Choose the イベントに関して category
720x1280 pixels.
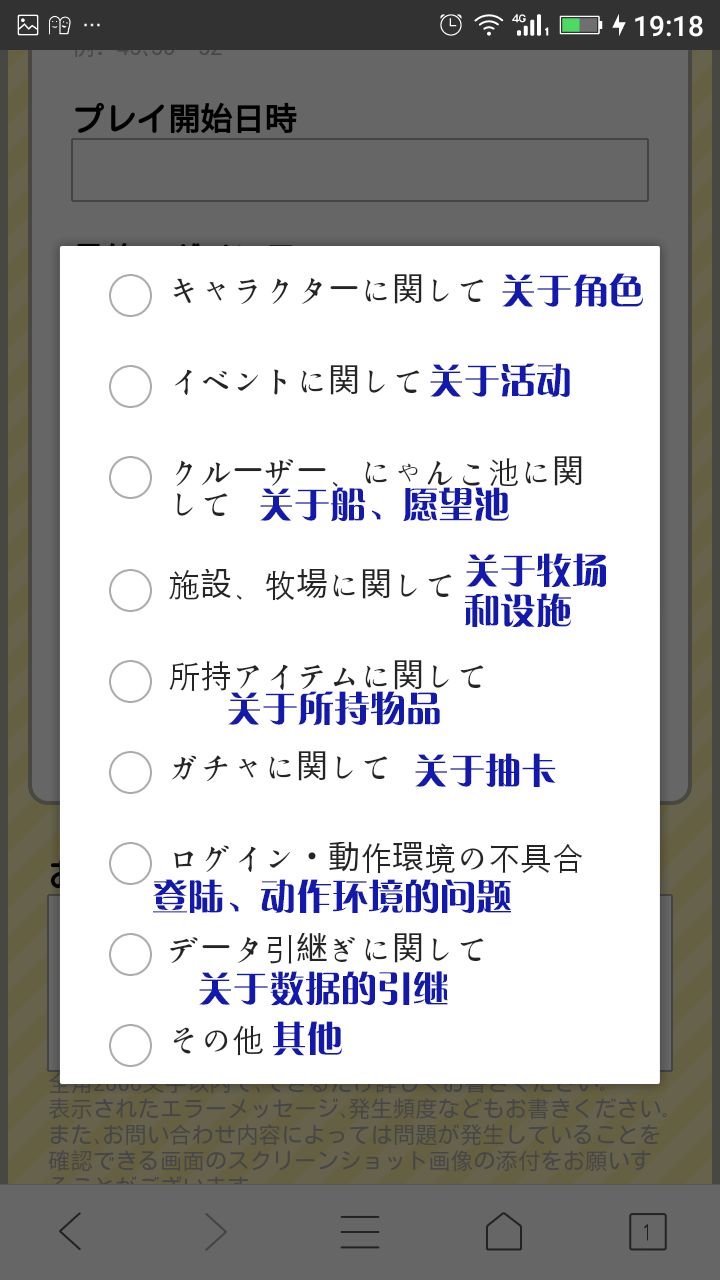[130, 386]
